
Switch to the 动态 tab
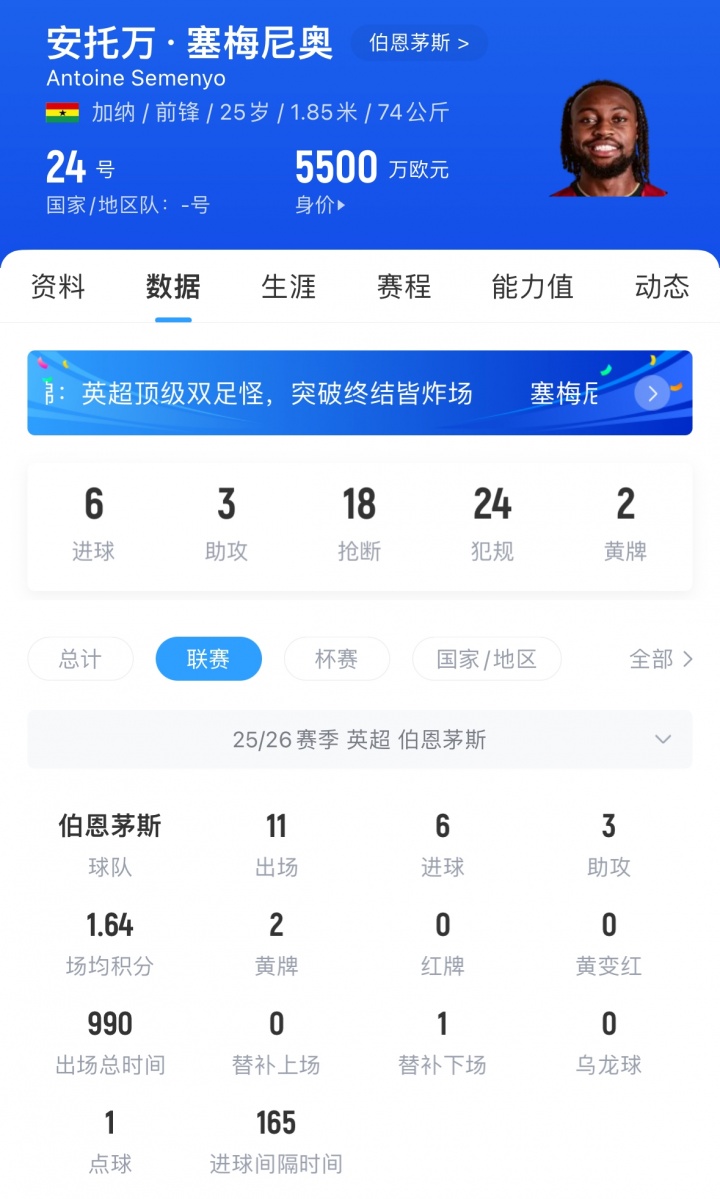pyautogui.click(x=661, y=287)
